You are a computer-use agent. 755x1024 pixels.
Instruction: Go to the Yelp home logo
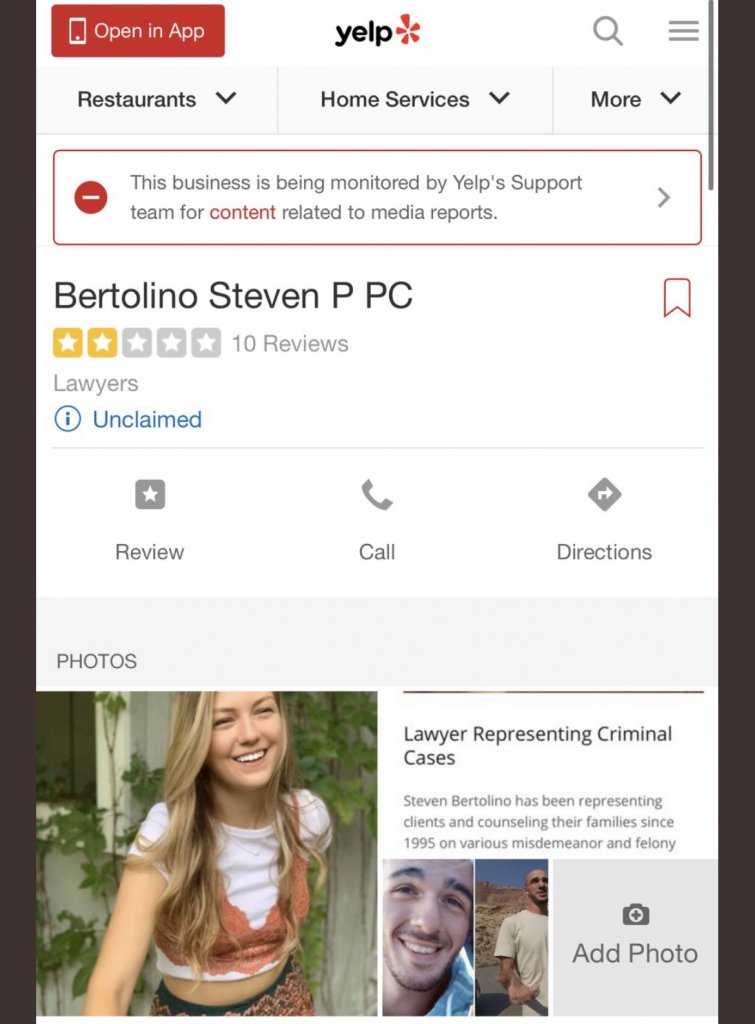pos(377,31)
